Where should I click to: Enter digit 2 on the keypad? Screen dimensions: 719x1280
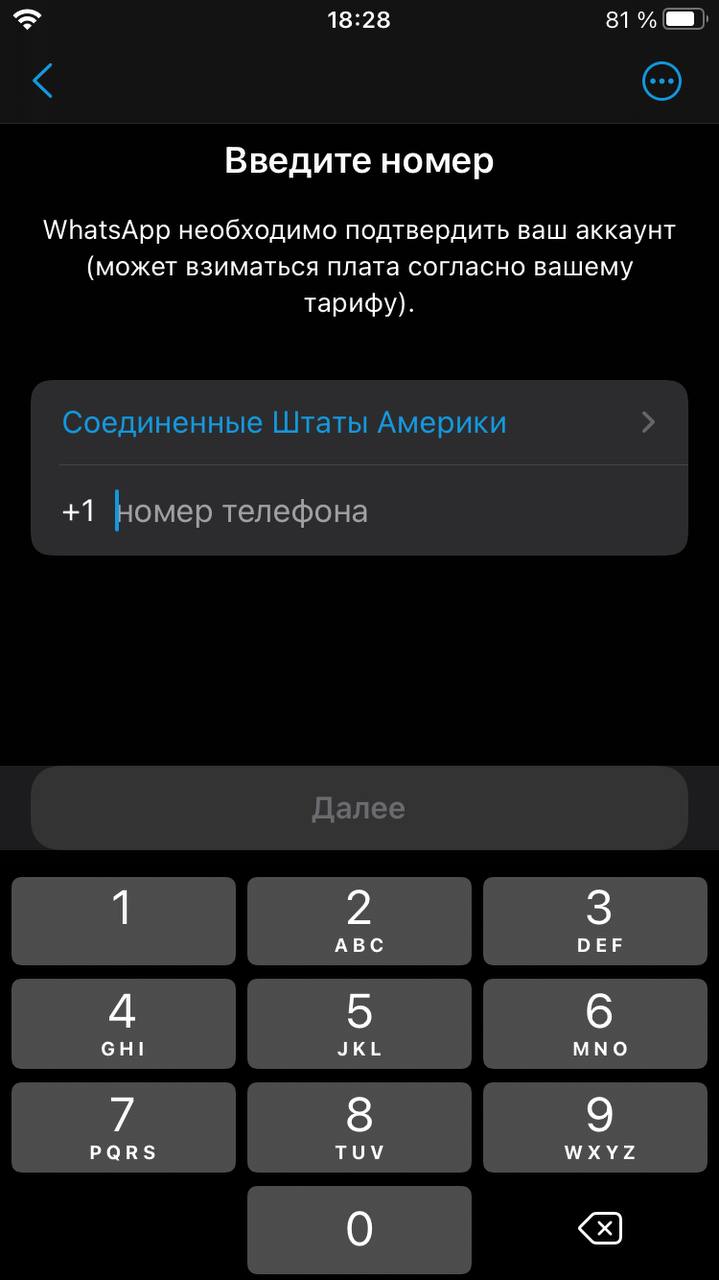(x=359, y=921)
